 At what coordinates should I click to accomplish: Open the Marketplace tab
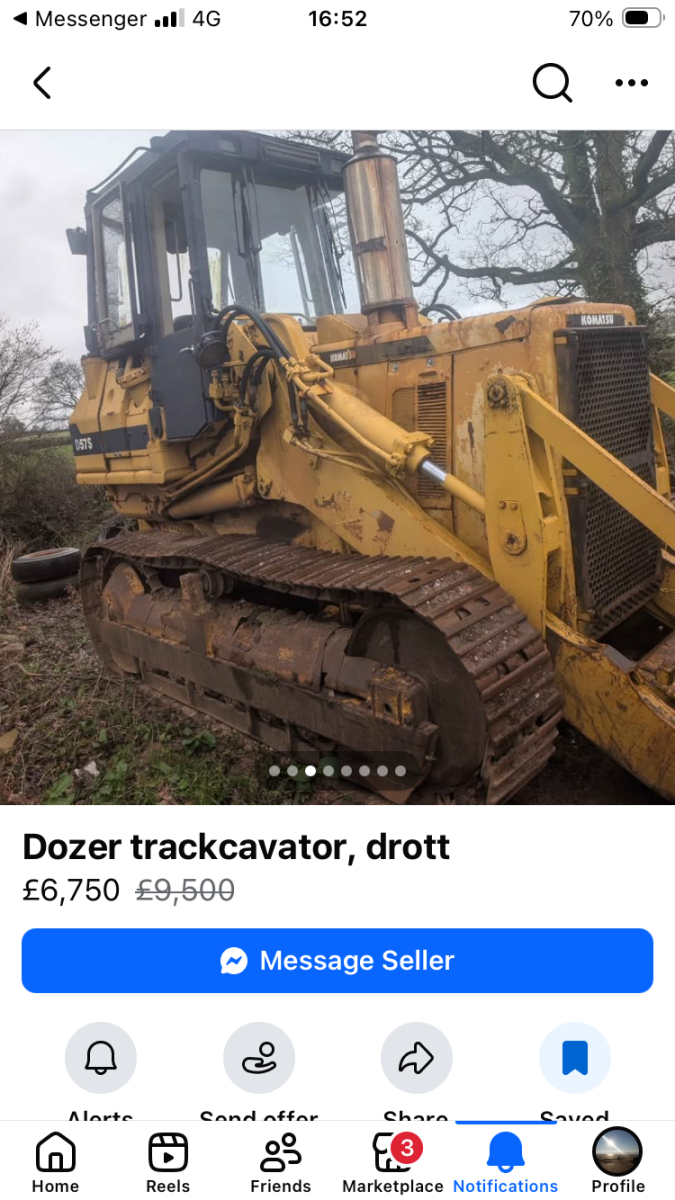pos(393,1162)
